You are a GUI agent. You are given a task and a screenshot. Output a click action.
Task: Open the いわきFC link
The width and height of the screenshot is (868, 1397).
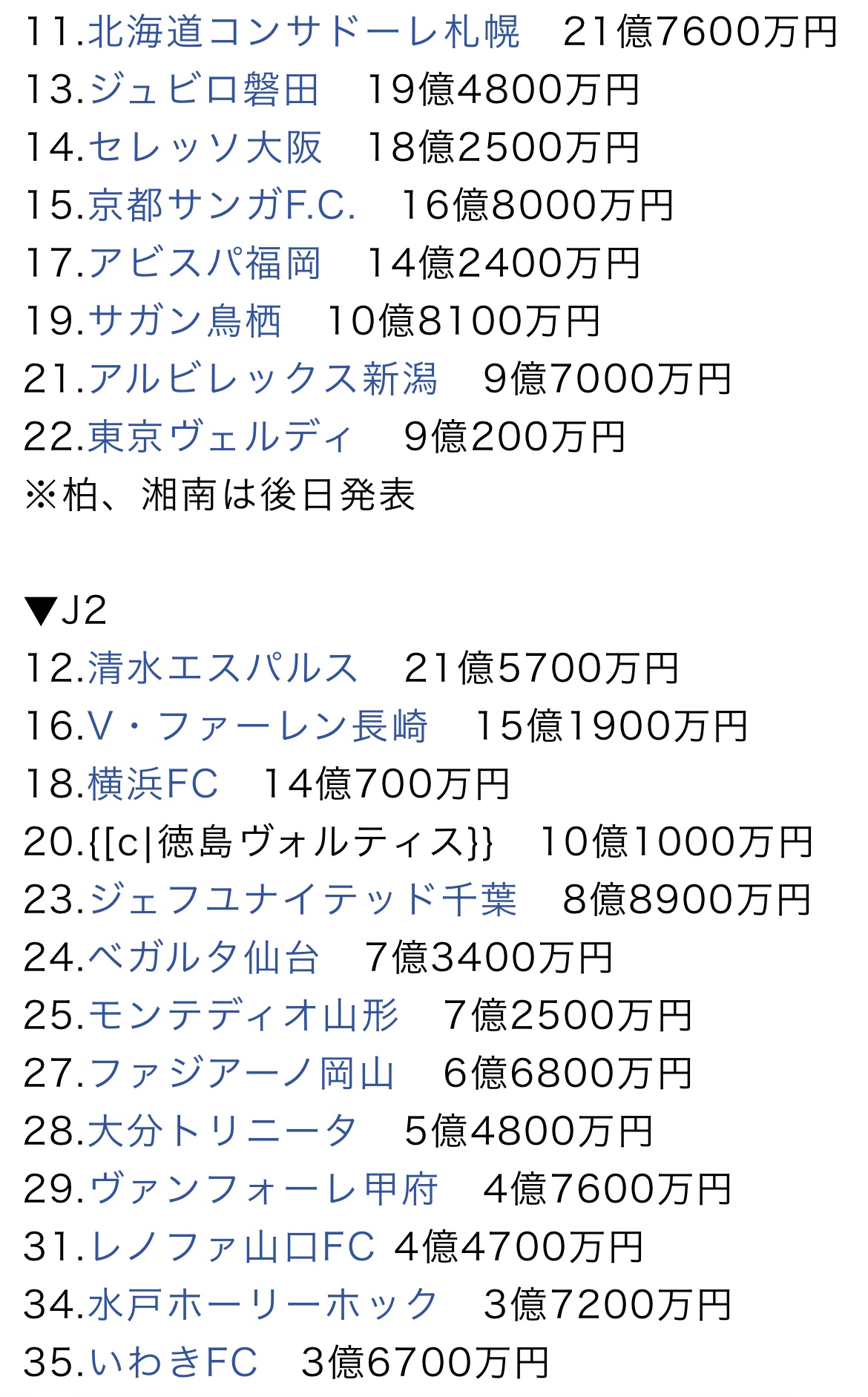(173, 1363)
